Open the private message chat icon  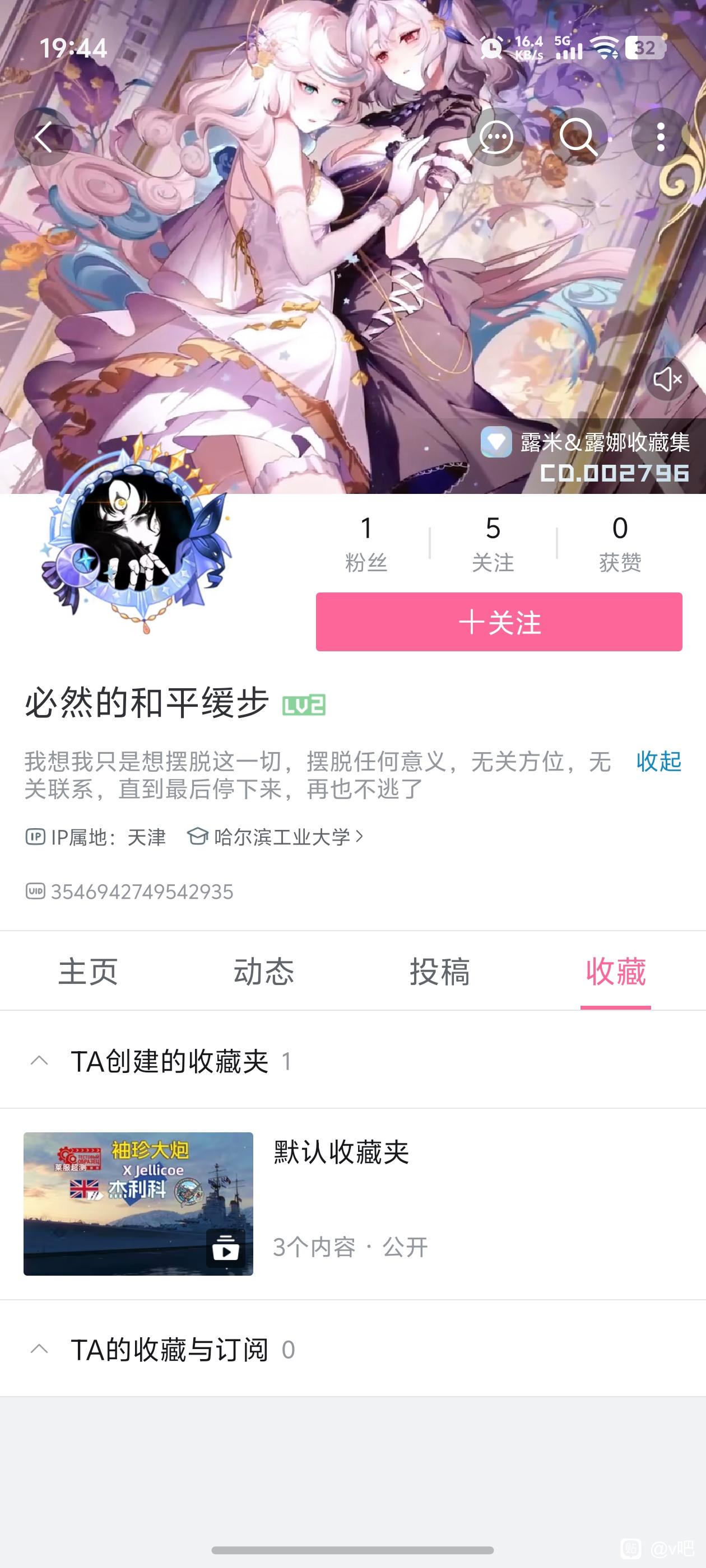click(496, 137)
